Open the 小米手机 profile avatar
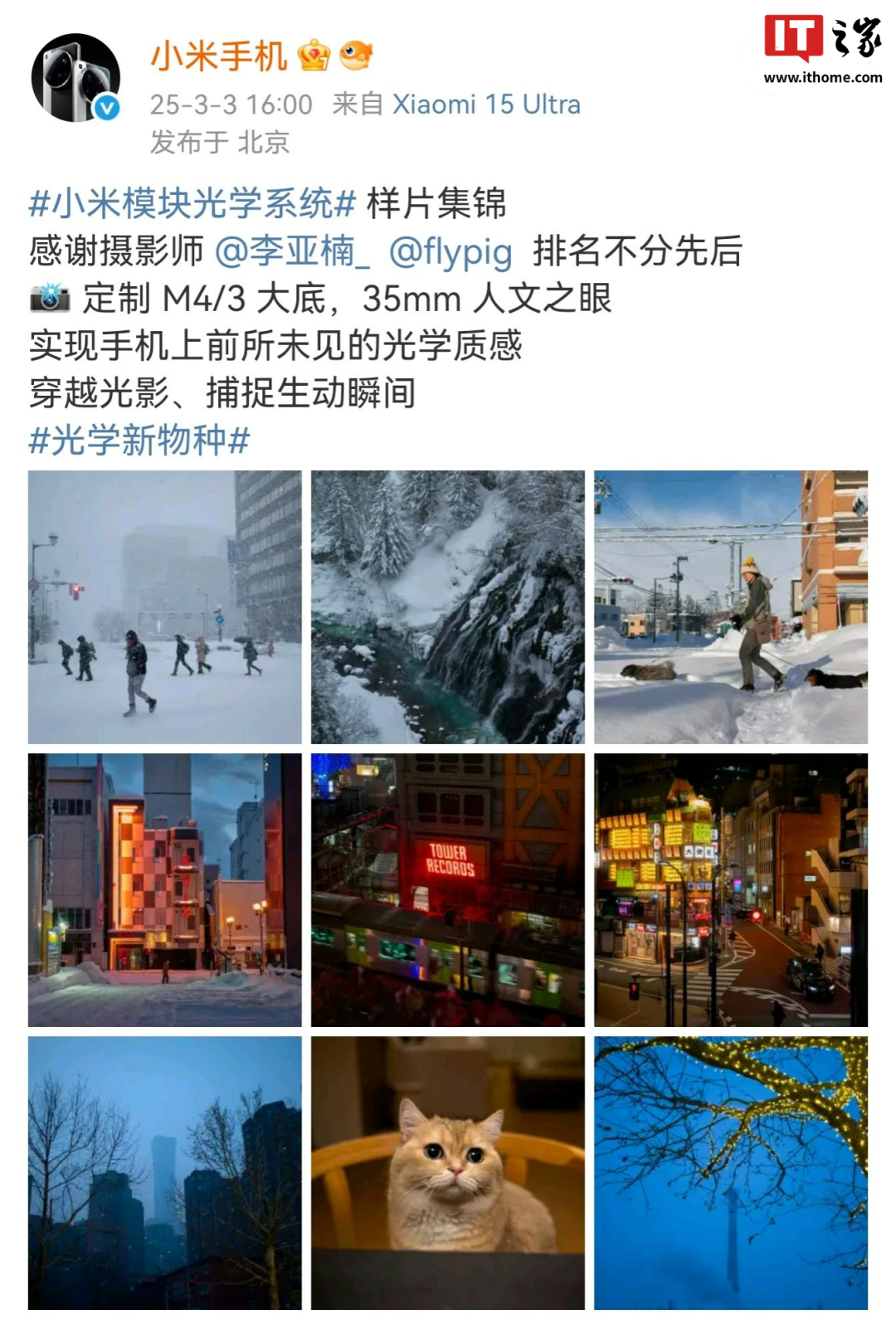 75,78
